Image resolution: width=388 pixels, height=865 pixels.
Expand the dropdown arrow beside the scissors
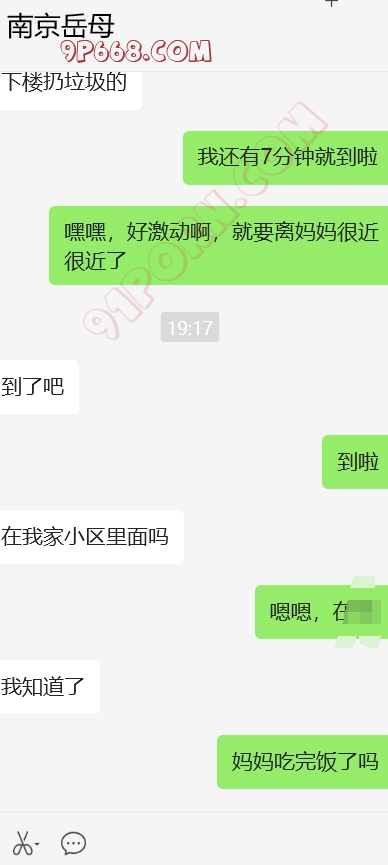(37, 845)
